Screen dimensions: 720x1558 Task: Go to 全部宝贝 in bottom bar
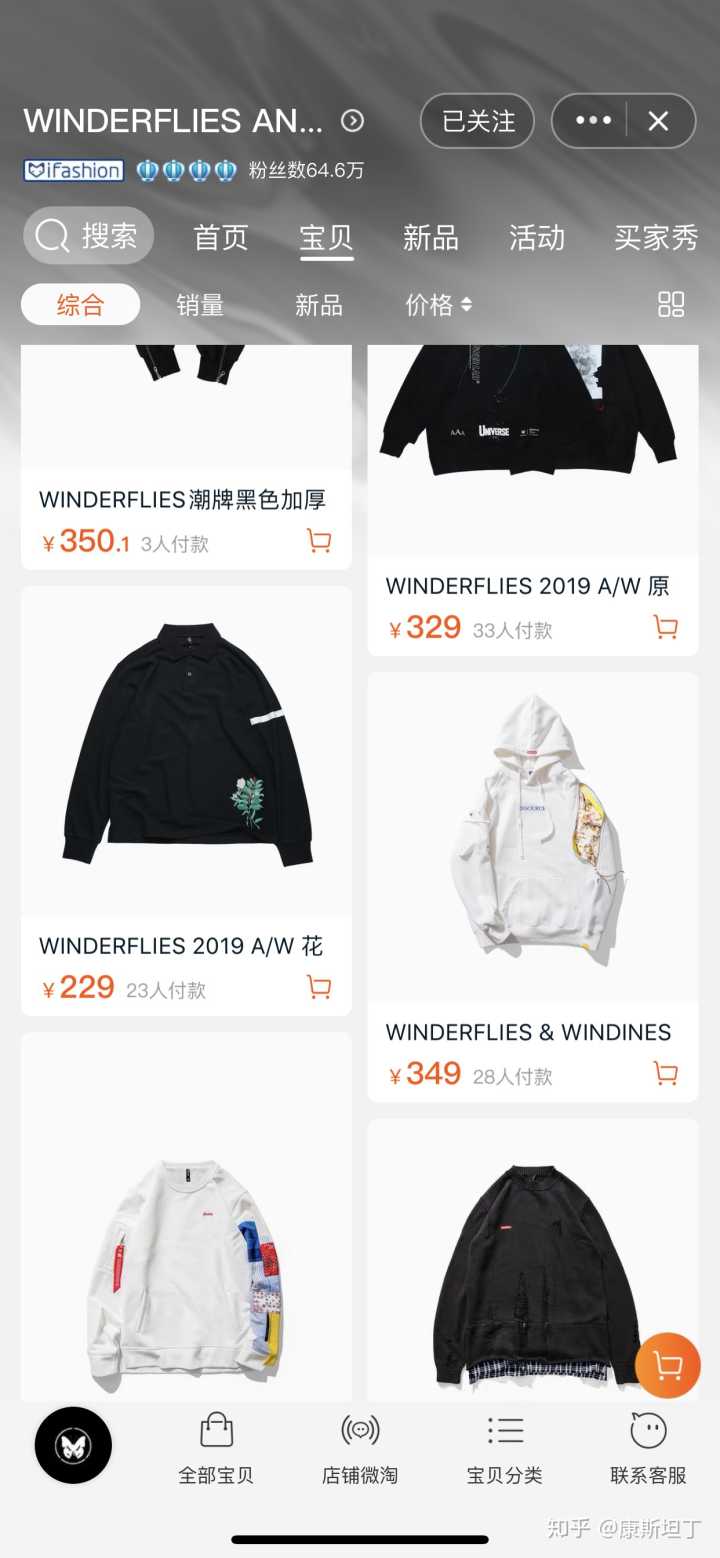click(x=216, y=1448)
